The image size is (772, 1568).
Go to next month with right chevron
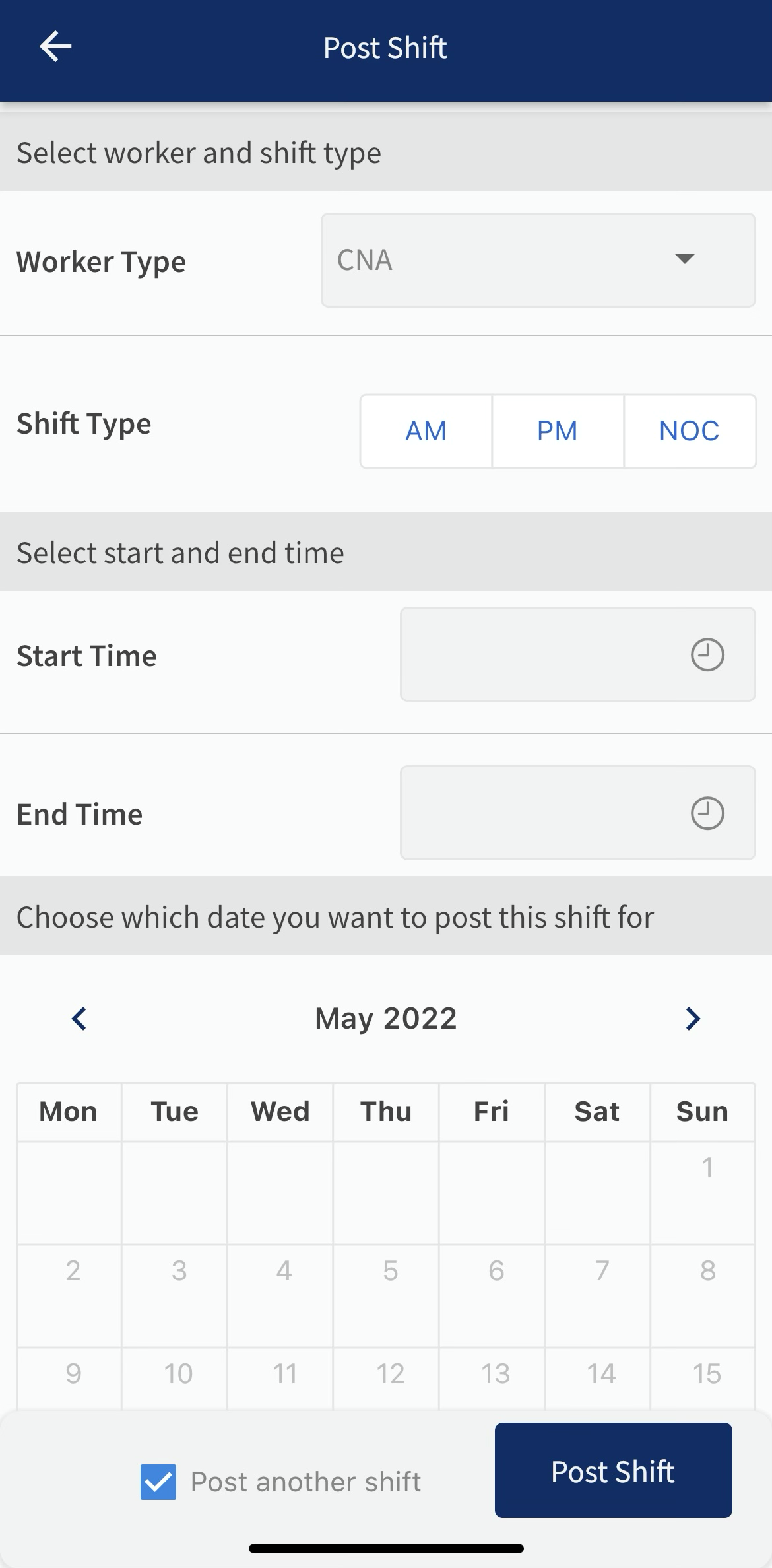click(x=693, y=1019)
